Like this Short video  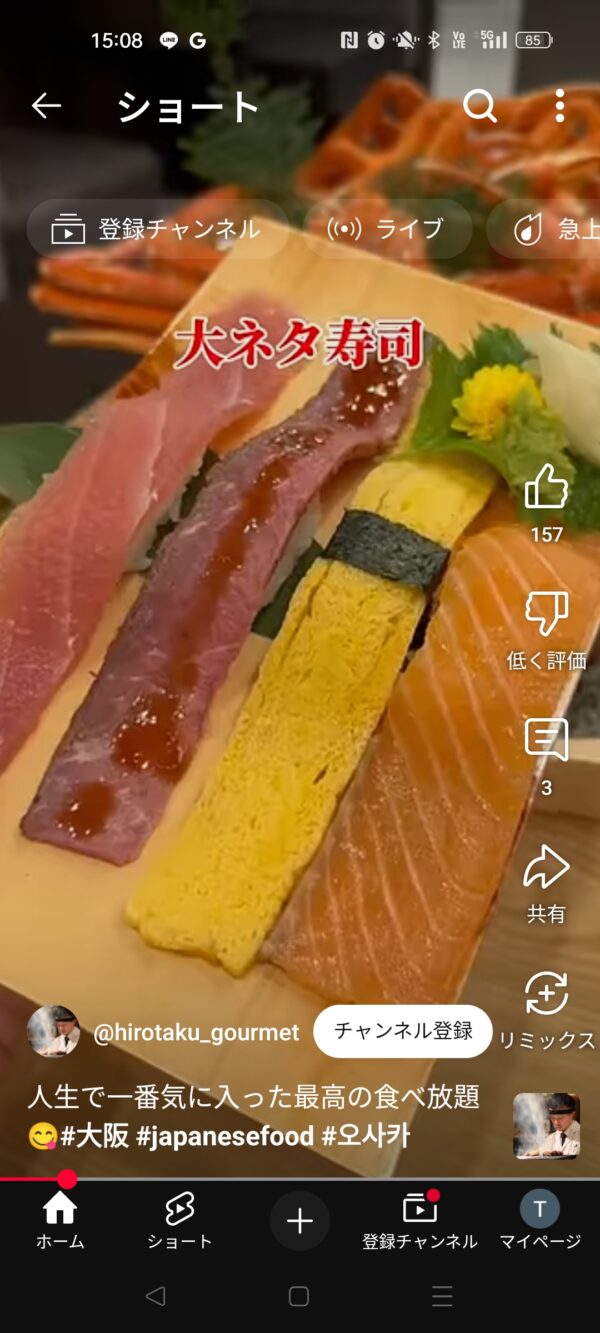click(546, 488)
